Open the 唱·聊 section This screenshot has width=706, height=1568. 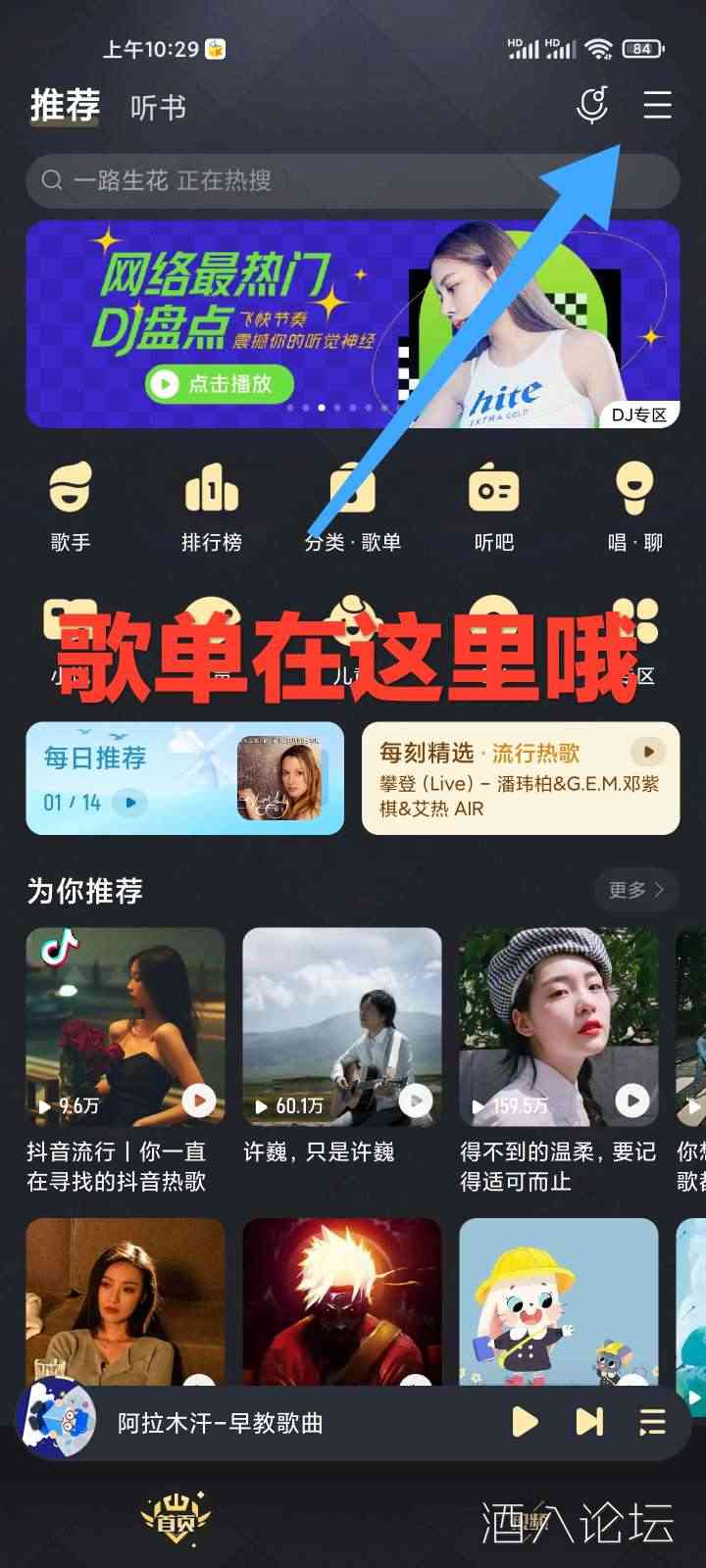click(x=634, y=506)
